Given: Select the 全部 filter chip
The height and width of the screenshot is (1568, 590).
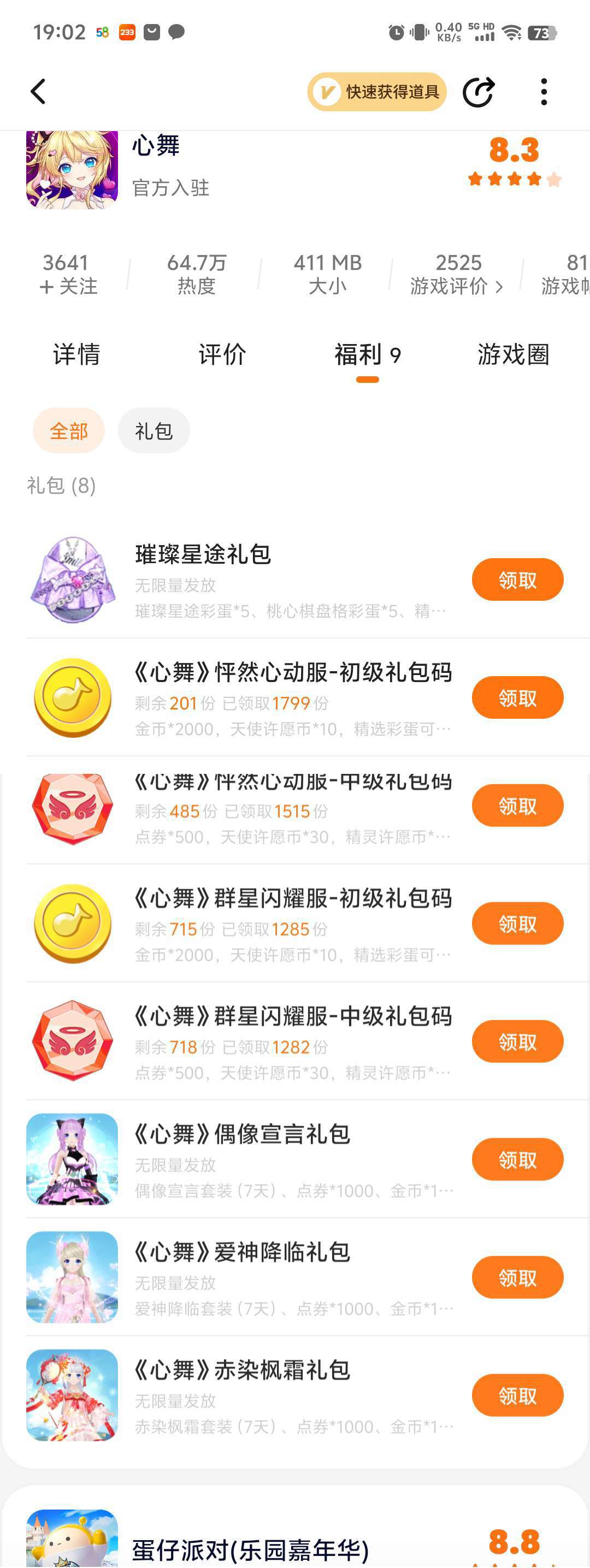Looking at the screenshot, I should (x=69, y=431).
